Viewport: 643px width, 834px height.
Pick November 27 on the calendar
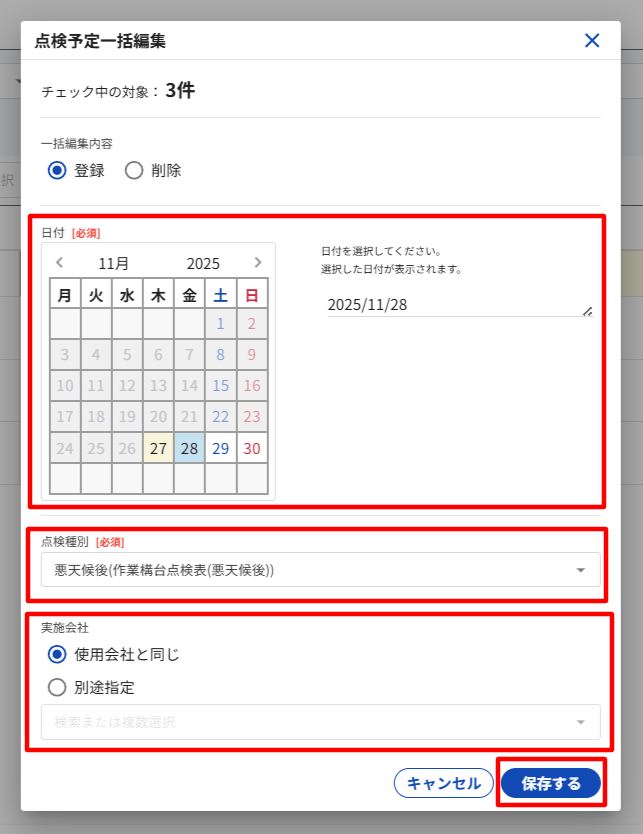158,448
